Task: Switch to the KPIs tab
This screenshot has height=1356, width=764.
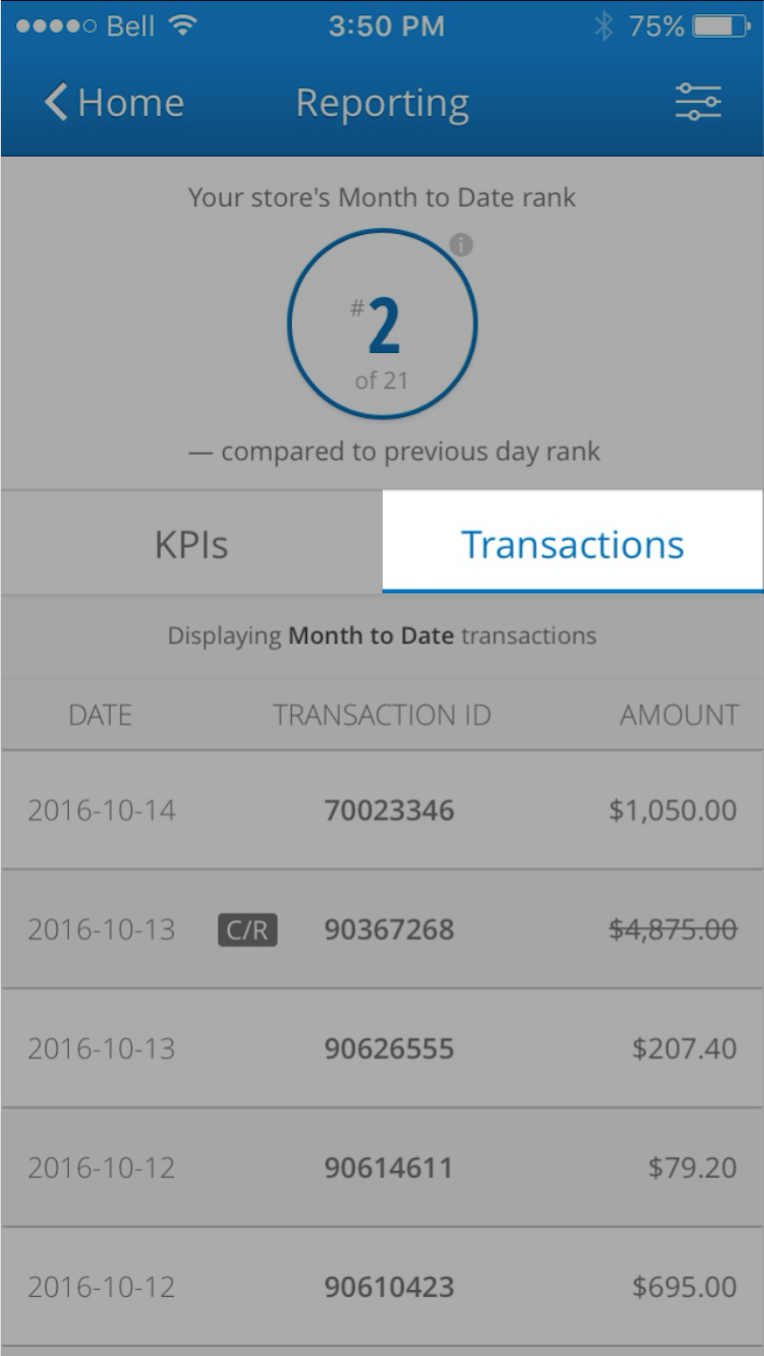Action: click(191, 545)
